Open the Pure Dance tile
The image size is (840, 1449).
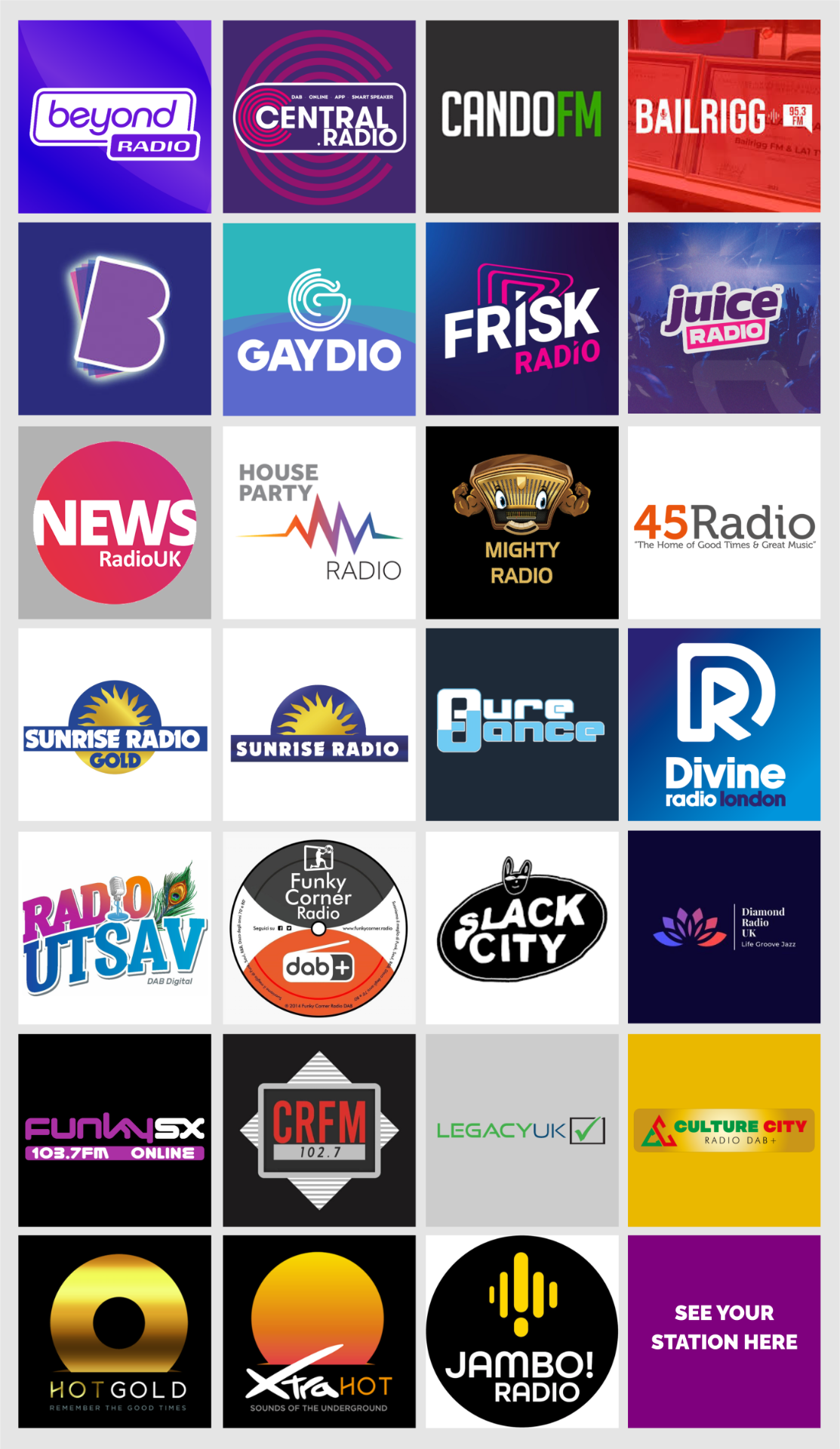tap(522, 724)
